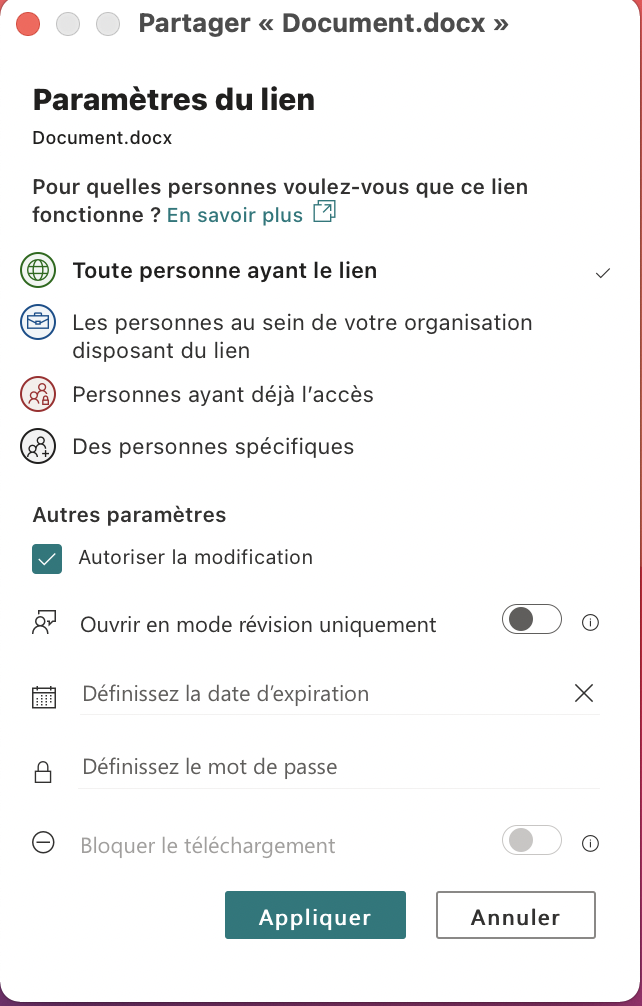
Task: Toggle 'Ouvrir en mode révision uniquement' switch
Action: (x=531, y=620)
